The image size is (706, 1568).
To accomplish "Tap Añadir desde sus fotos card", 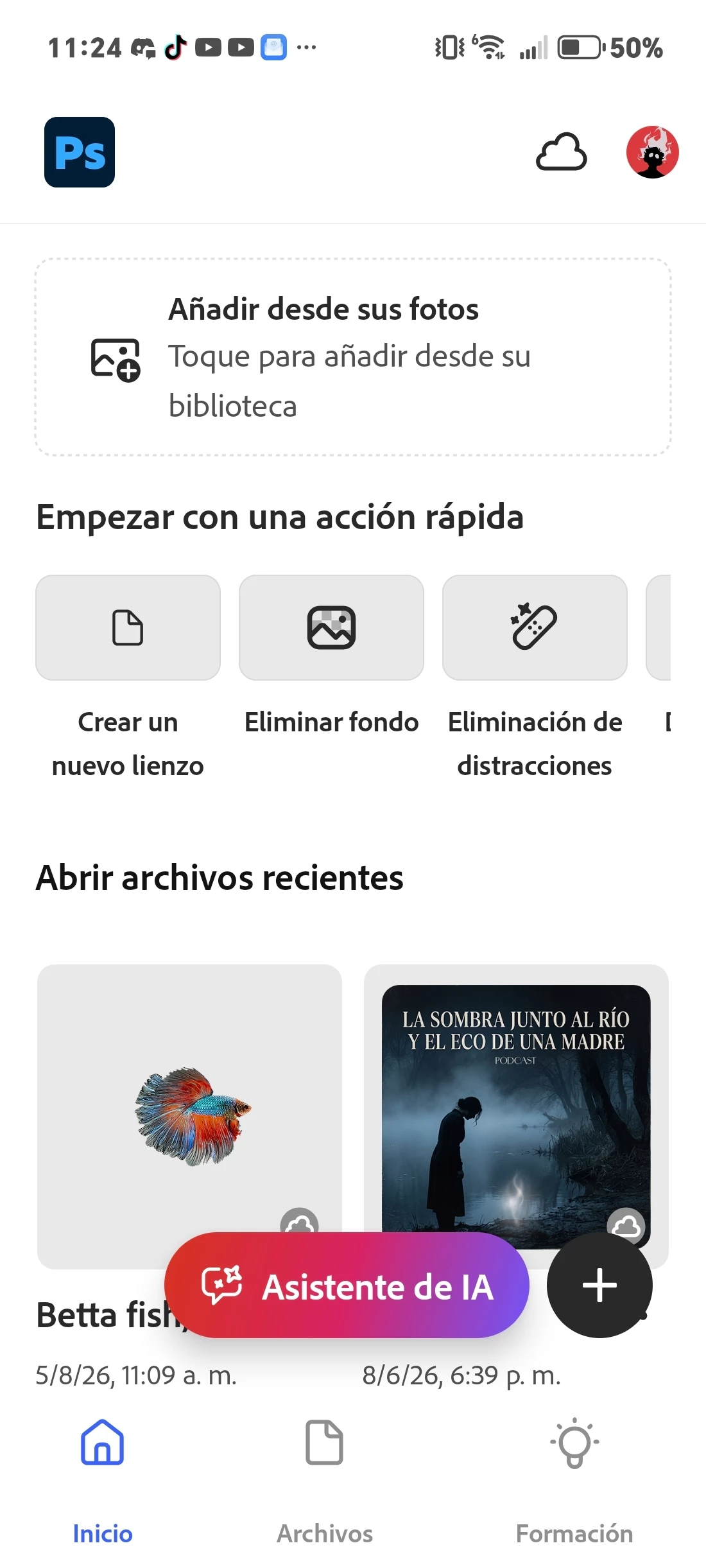I will pos(353,357).
